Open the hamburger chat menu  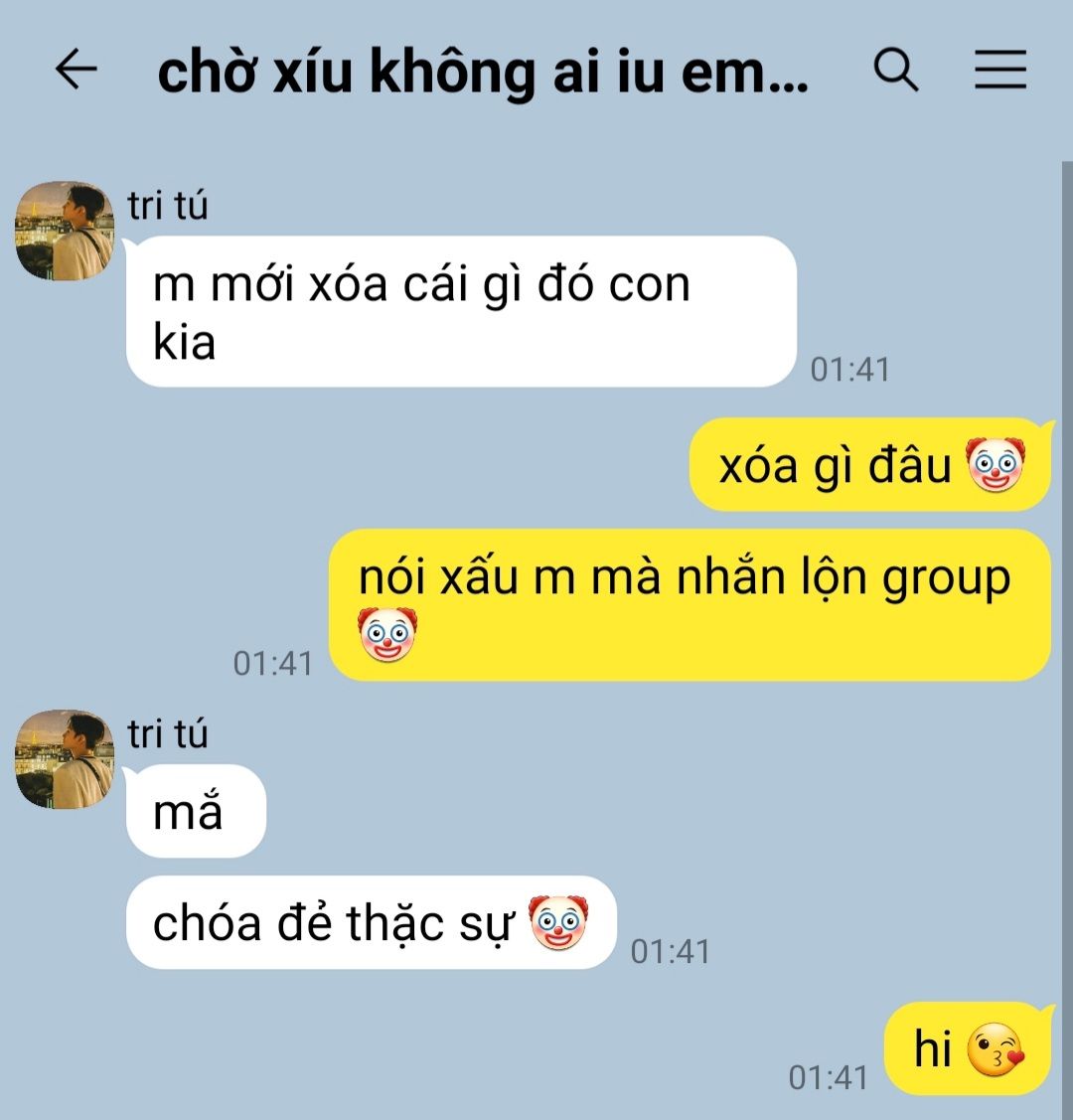coord(999,70)
